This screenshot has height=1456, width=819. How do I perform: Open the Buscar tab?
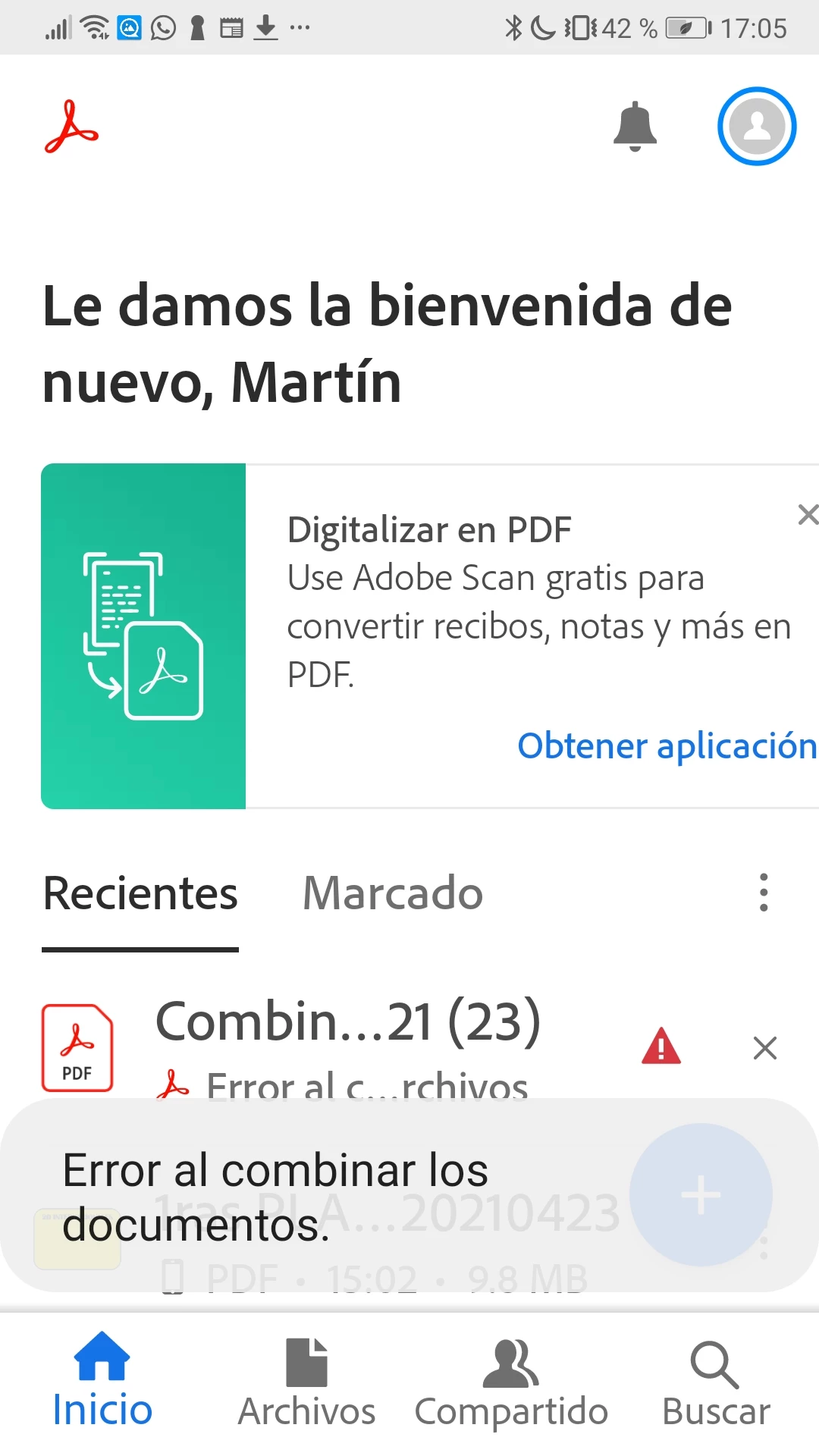716,1382
